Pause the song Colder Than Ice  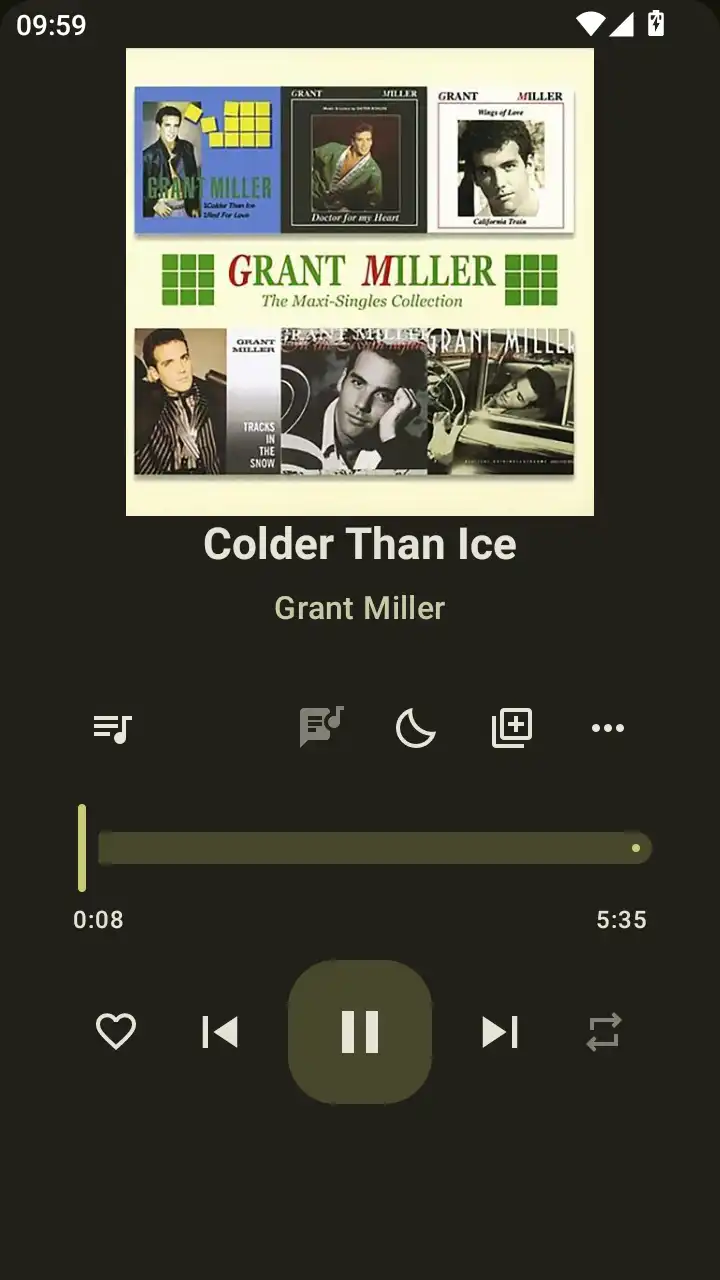pyautogui.click(x=360, y=1032)
